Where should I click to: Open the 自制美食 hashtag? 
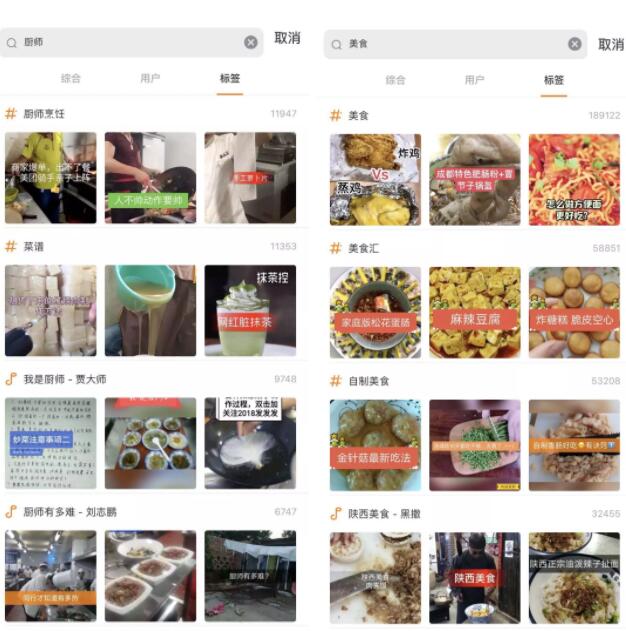[x=368, y=381]
